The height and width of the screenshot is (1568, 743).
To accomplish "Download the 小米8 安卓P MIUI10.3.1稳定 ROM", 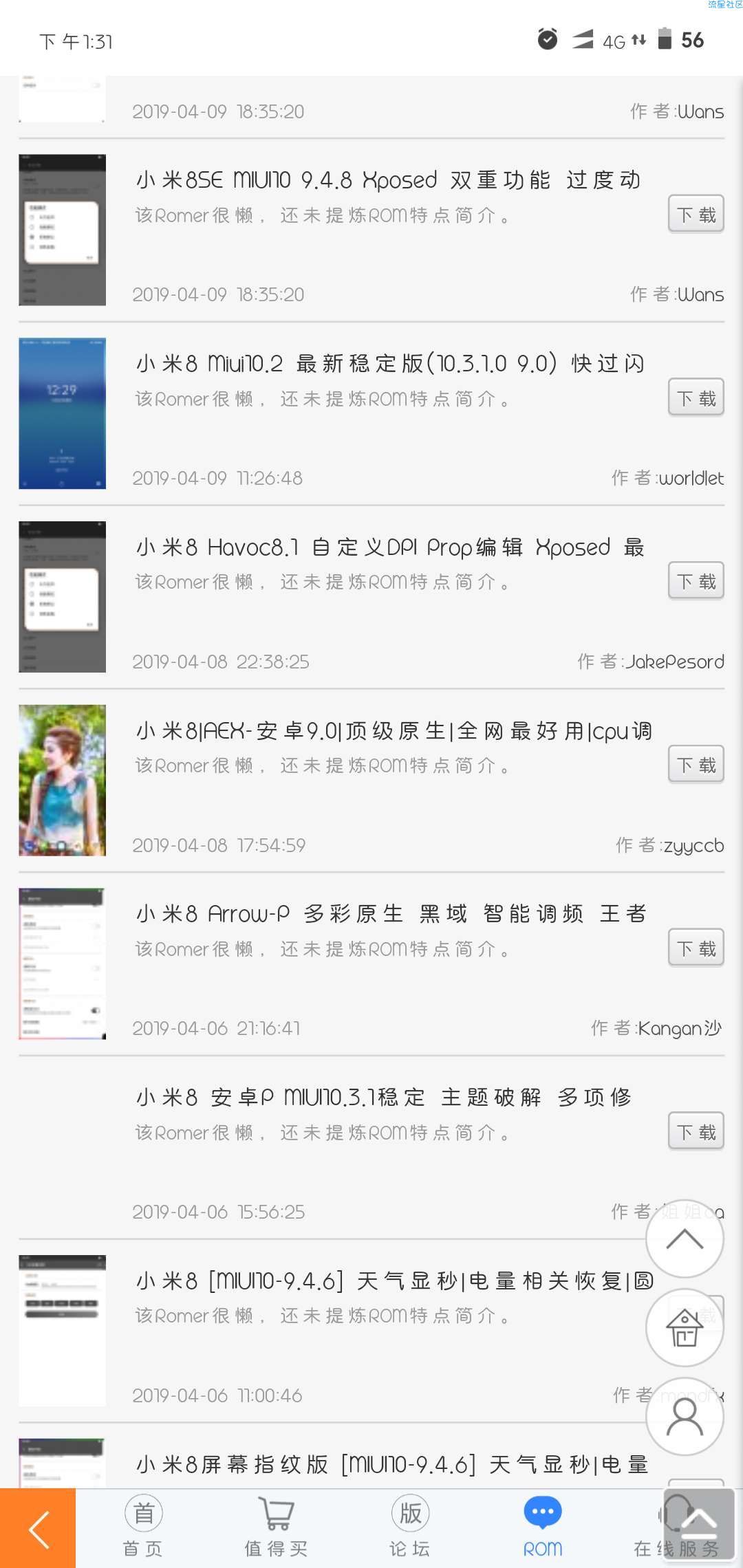I will pyautogui.click(x=696, y=1131).
